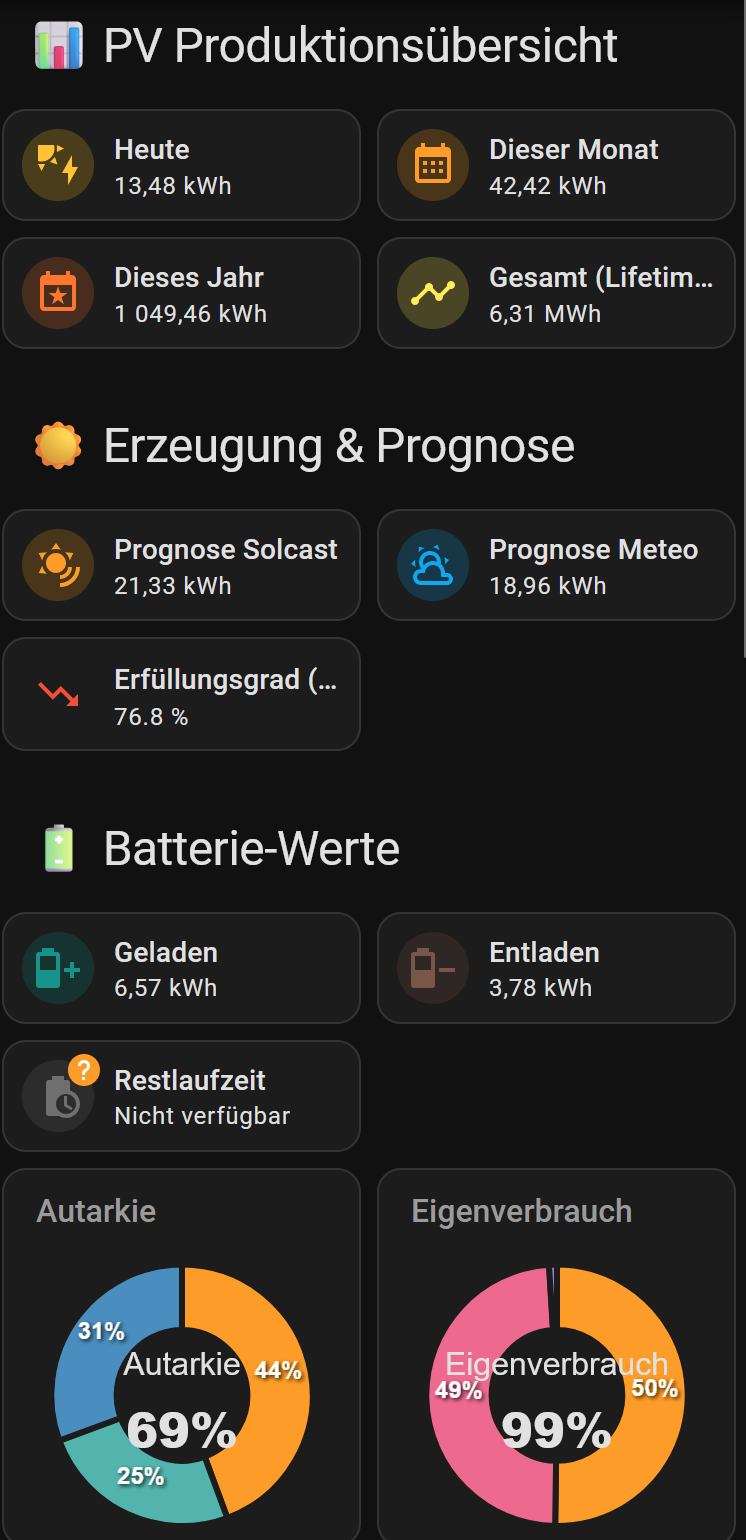Show details for Prognose Solcast
Viewport: 746px width, 1540px height.
point(181,565)
